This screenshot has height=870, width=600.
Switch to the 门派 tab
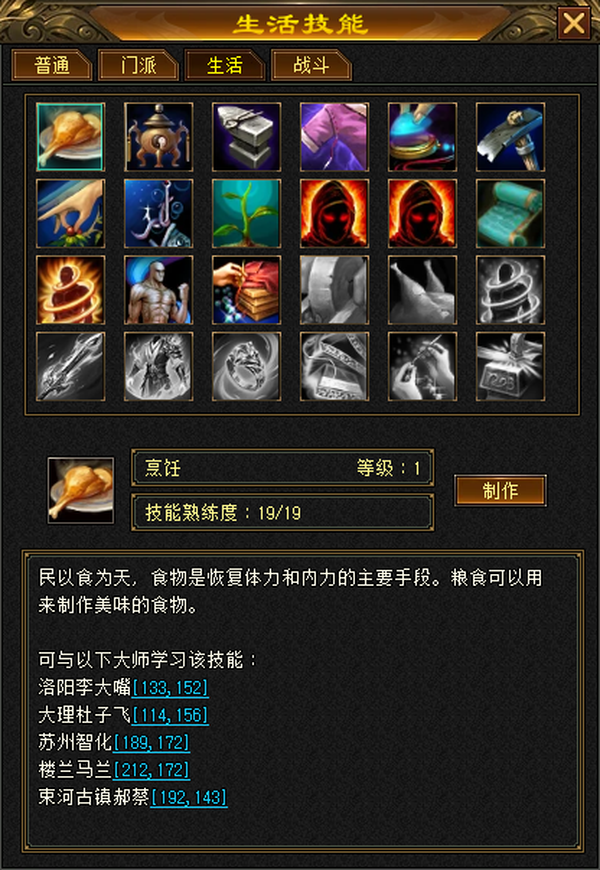(x=138, y=65)
